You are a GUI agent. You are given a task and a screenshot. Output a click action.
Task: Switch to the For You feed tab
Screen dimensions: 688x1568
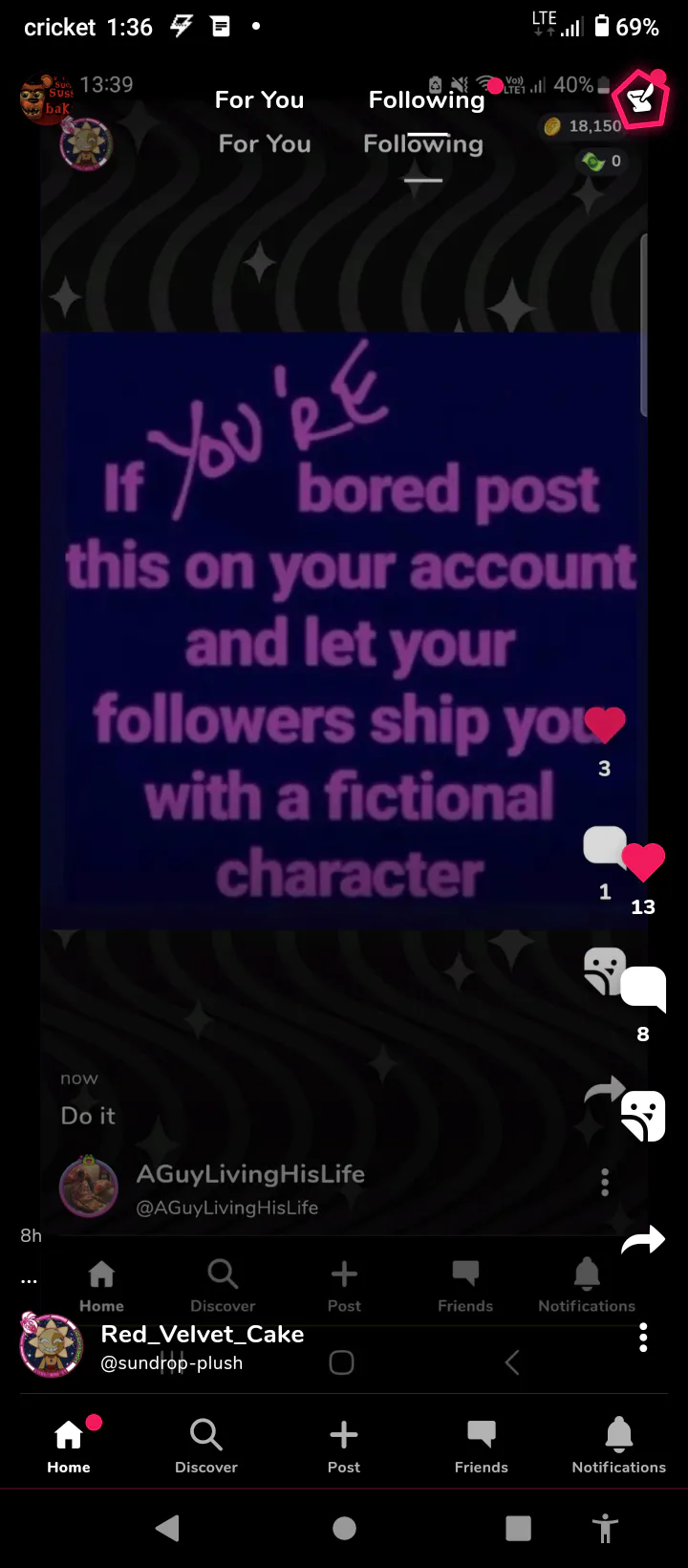259,99
